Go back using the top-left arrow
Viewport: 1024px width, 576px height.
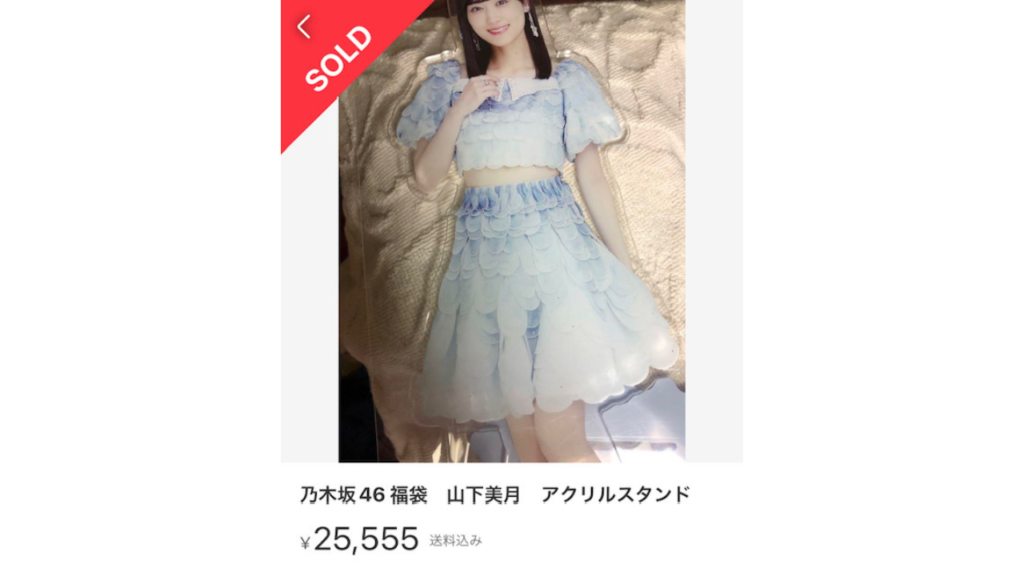point(303,27)
